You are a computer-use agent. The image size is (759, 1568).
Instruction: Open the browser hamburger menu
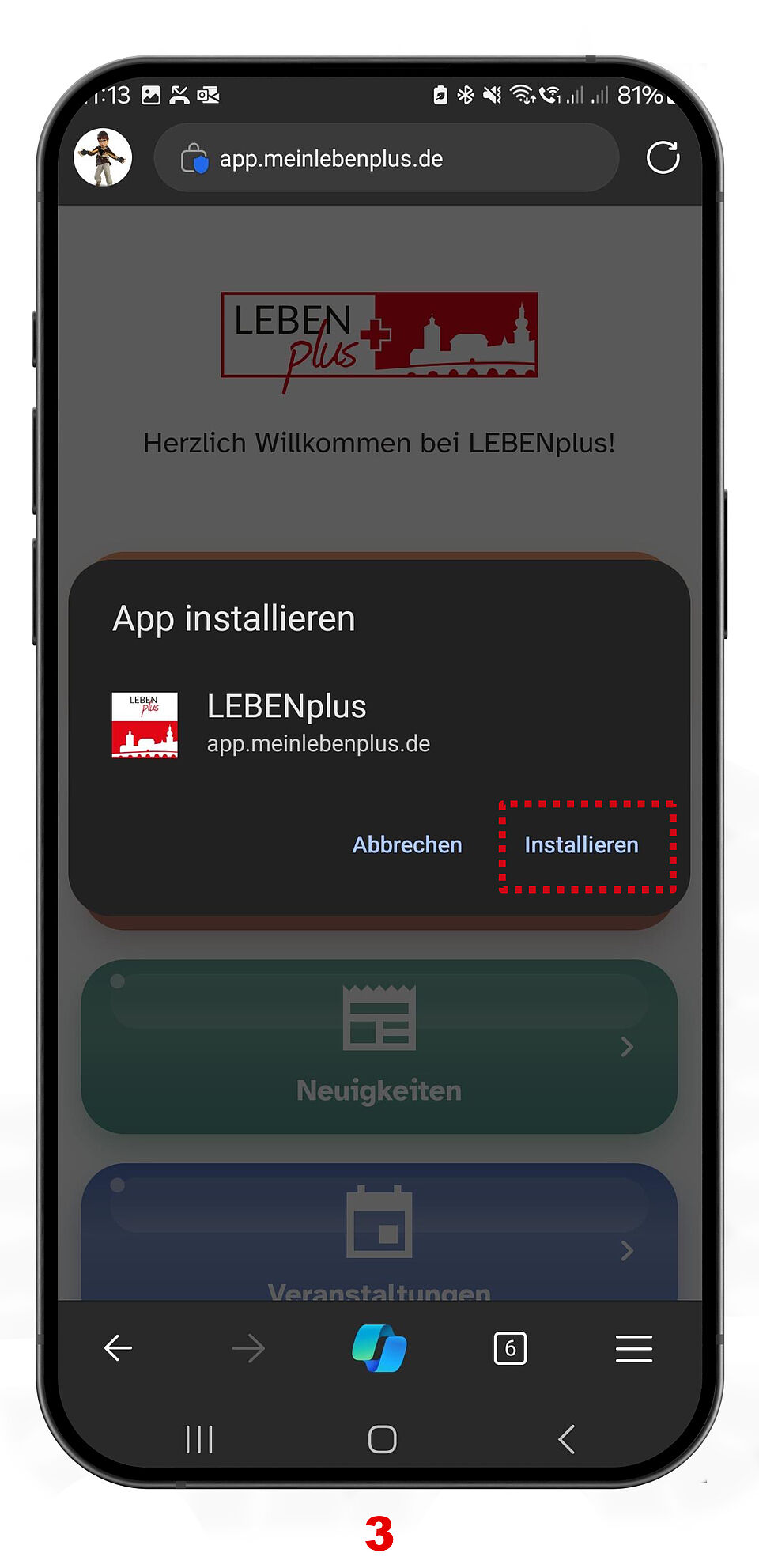[x=634, y=1348]
